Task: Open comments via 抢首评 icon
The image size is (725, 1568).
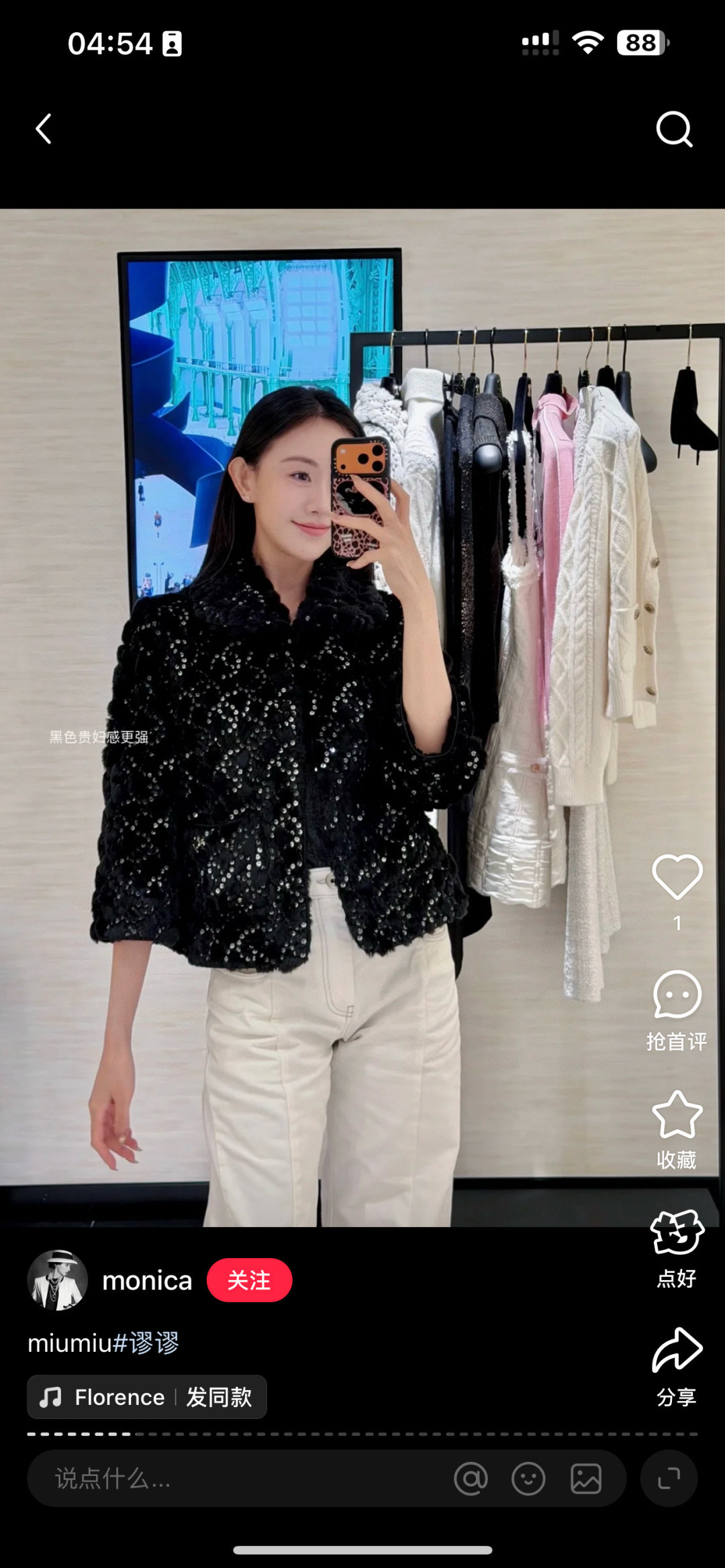Action: click(677, 995)
